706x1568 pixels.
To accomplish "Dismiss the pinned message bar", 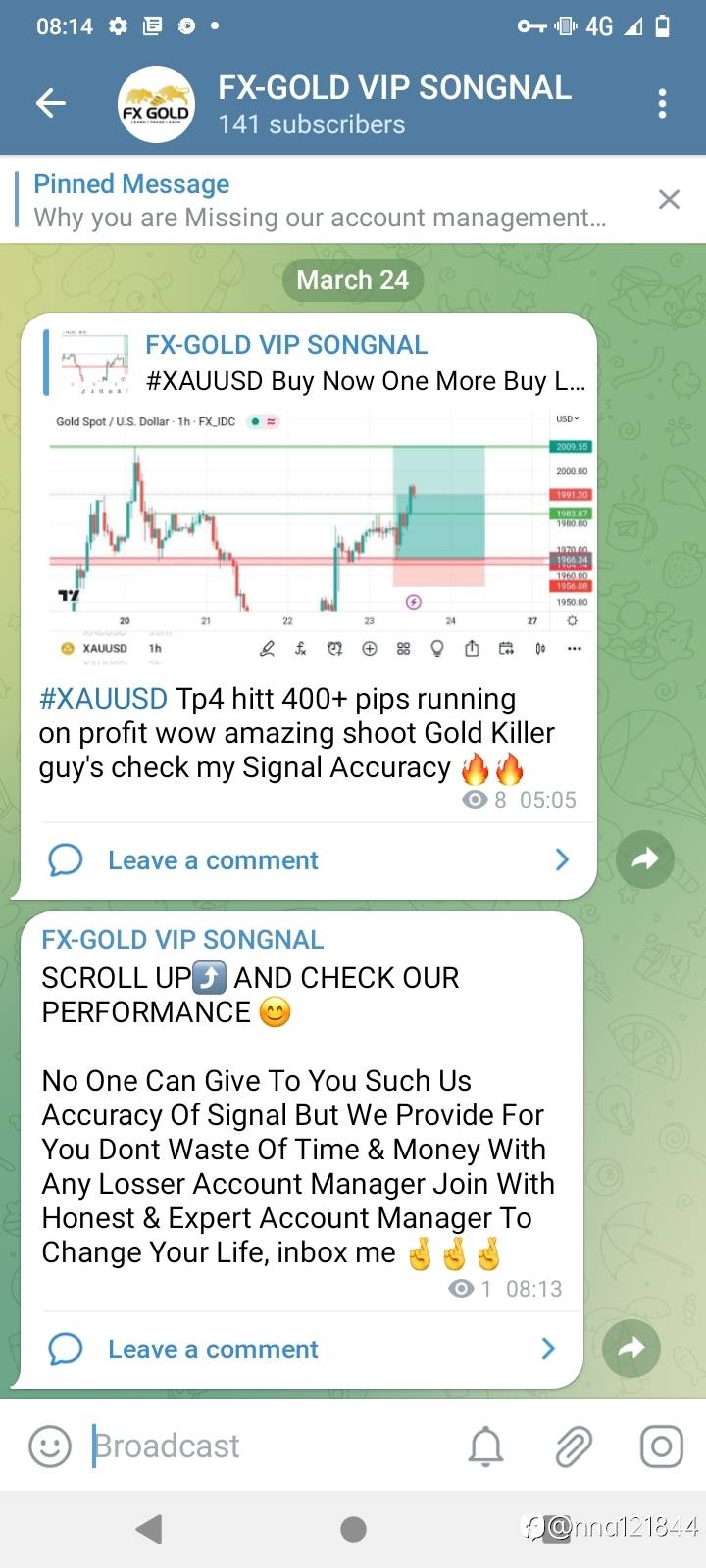I will point(669,200).
